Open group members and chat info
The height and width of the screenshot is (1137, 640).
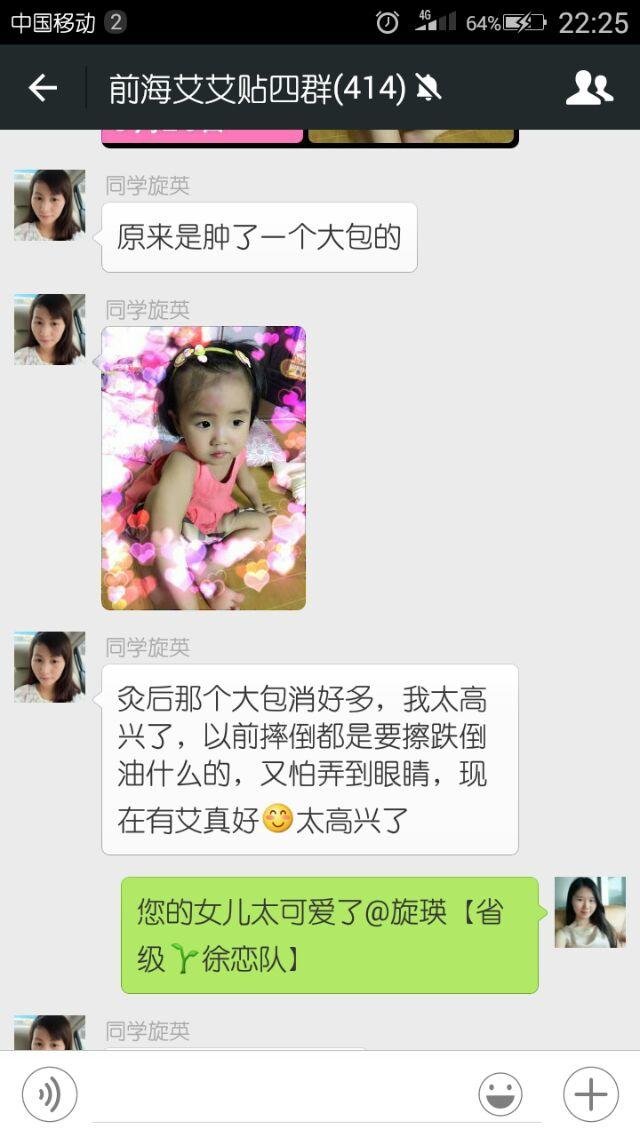pos(589,89)
